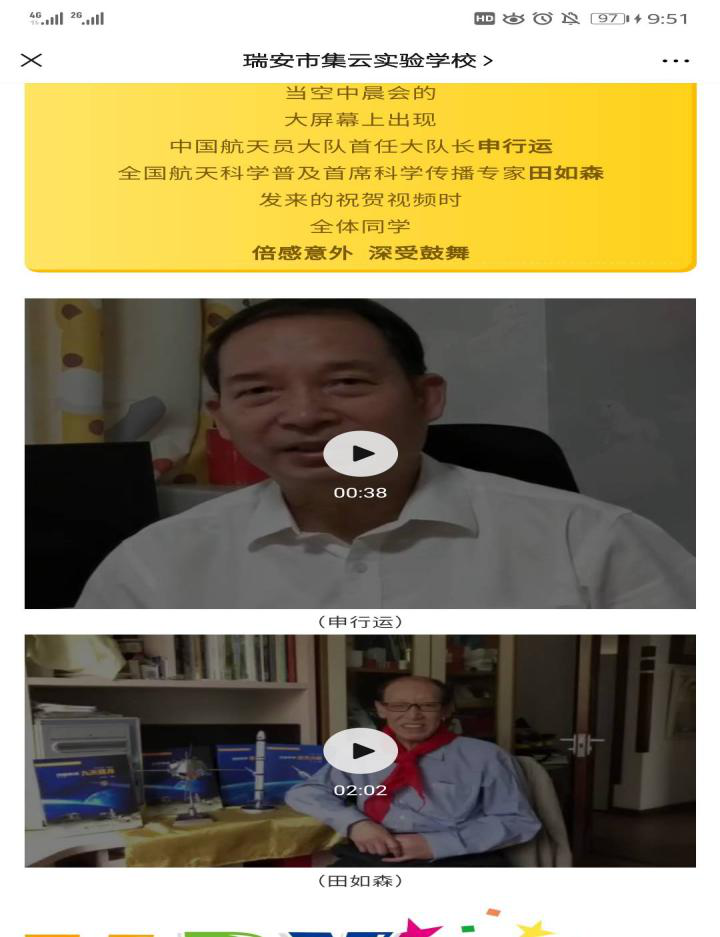Open 瑞安市集云实验学校 account page

point(368,61)
